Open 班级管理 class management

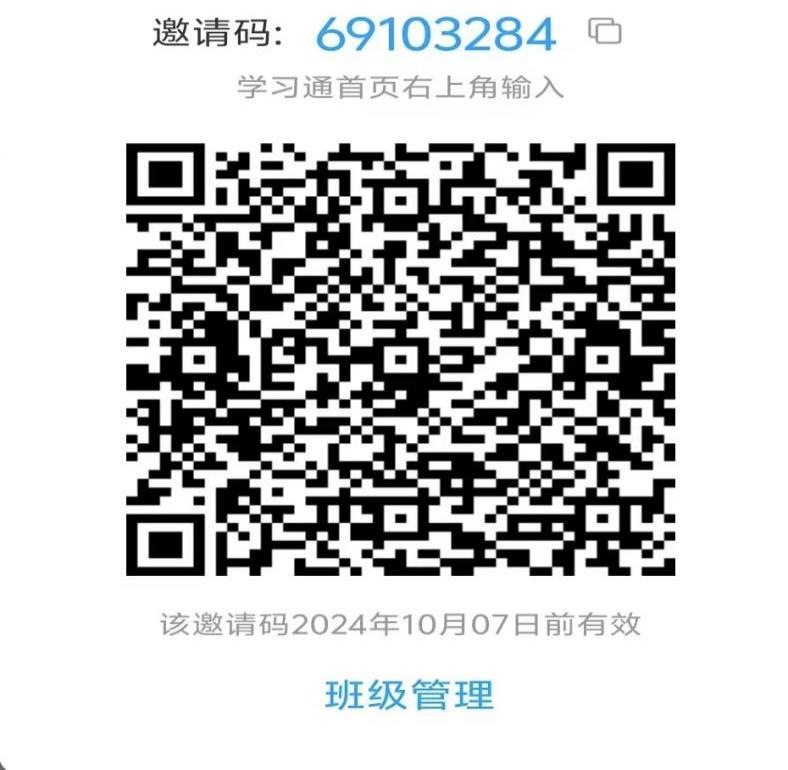coord(410,693)
